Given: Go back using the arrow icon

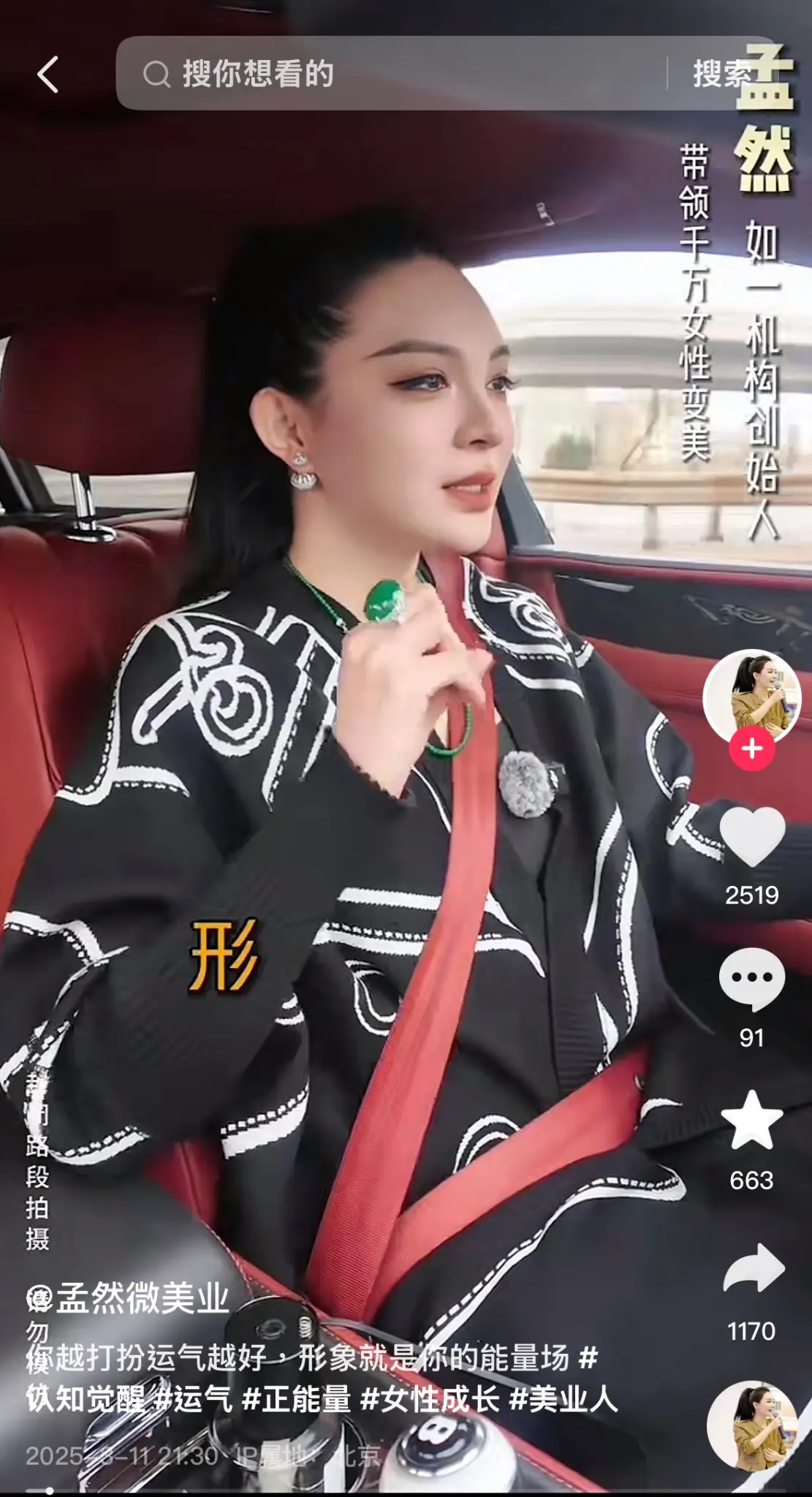Looking at the screenshot, I should (48, 75).
